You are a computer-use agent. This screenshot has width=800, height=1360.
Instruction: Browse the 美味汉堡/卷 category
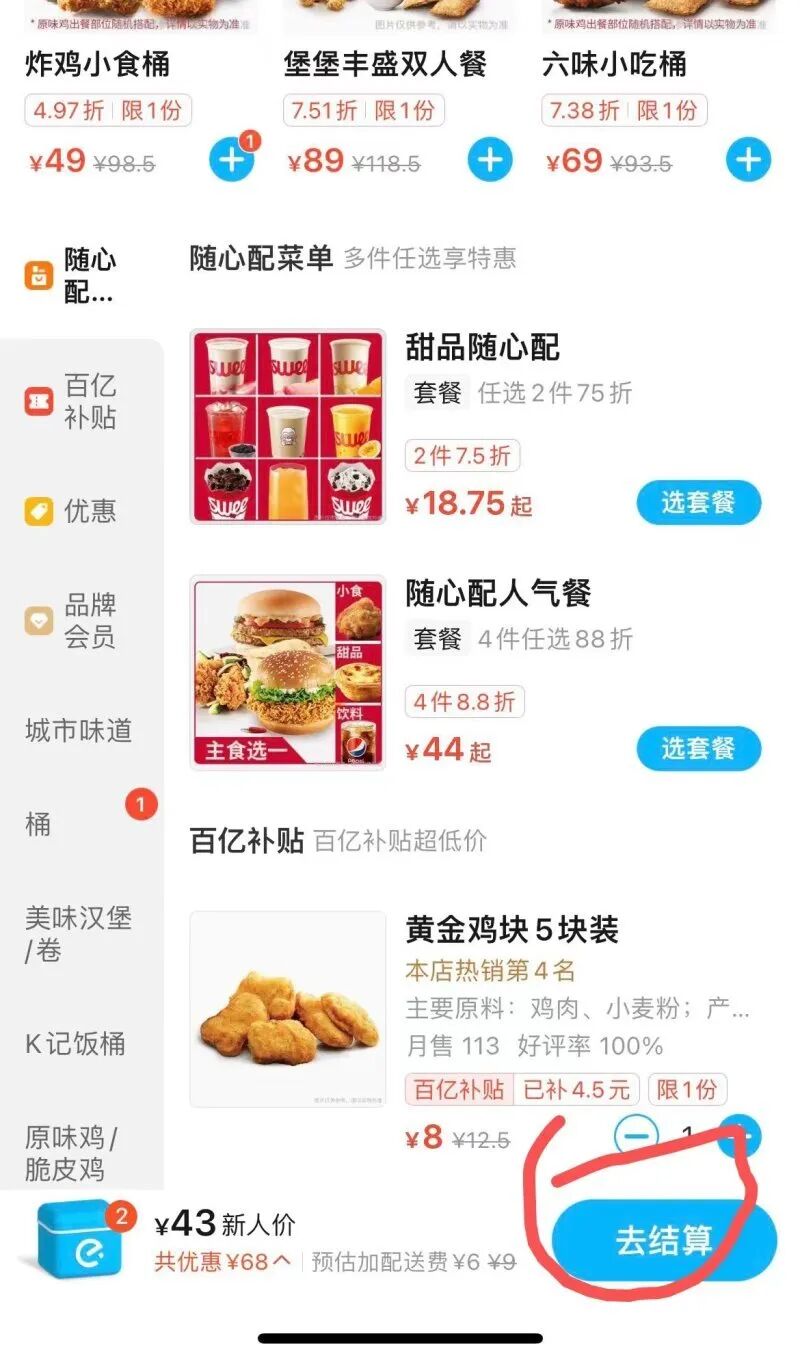click(78, 933)
